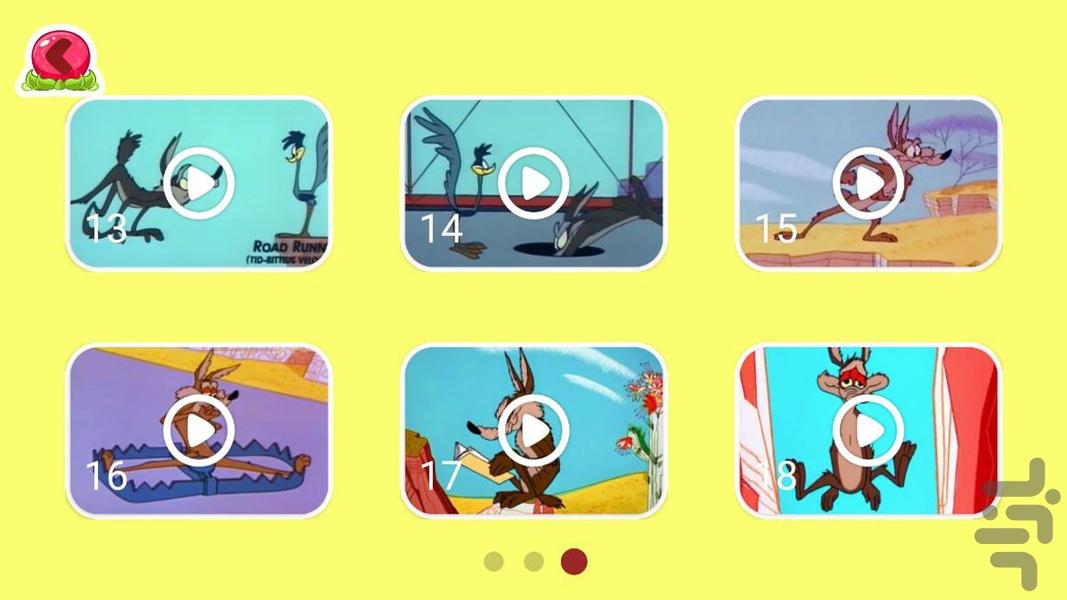This screenshot has width=1067, height=600.
Task: Open video 14 with the road runner
Action: click(x=533, y=183)
